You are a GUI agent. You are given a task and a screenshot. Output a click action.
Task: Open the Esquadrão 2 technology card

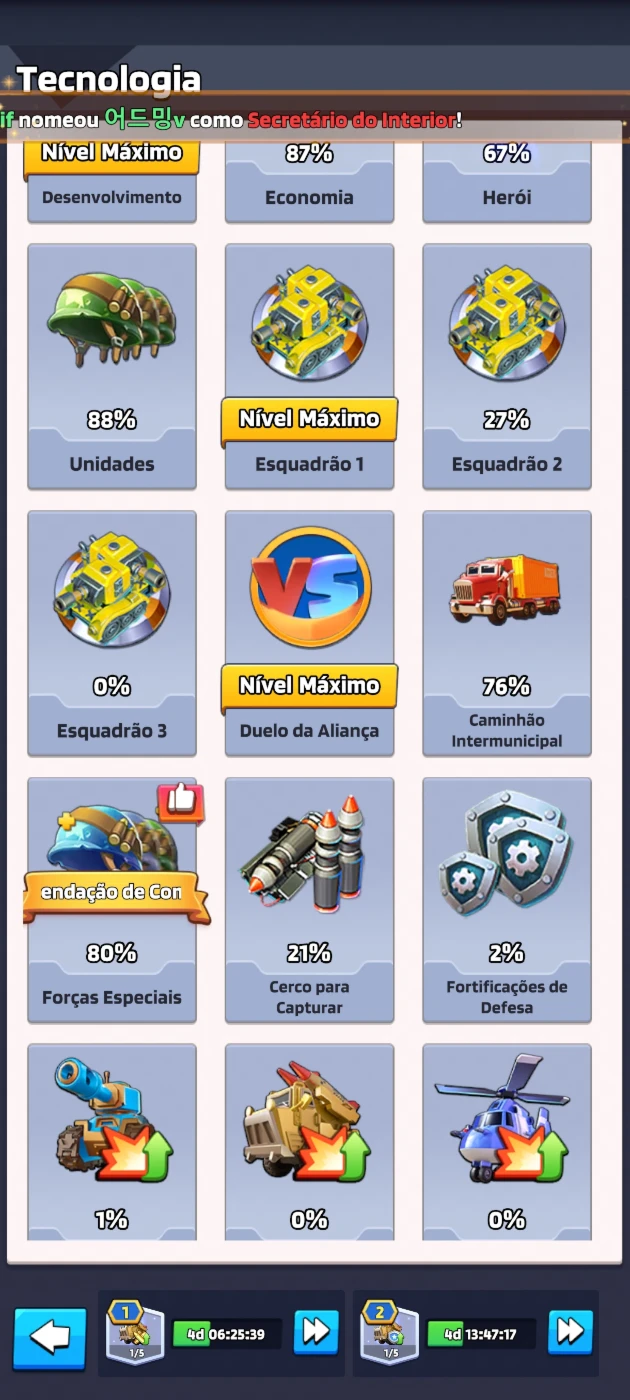507,367
